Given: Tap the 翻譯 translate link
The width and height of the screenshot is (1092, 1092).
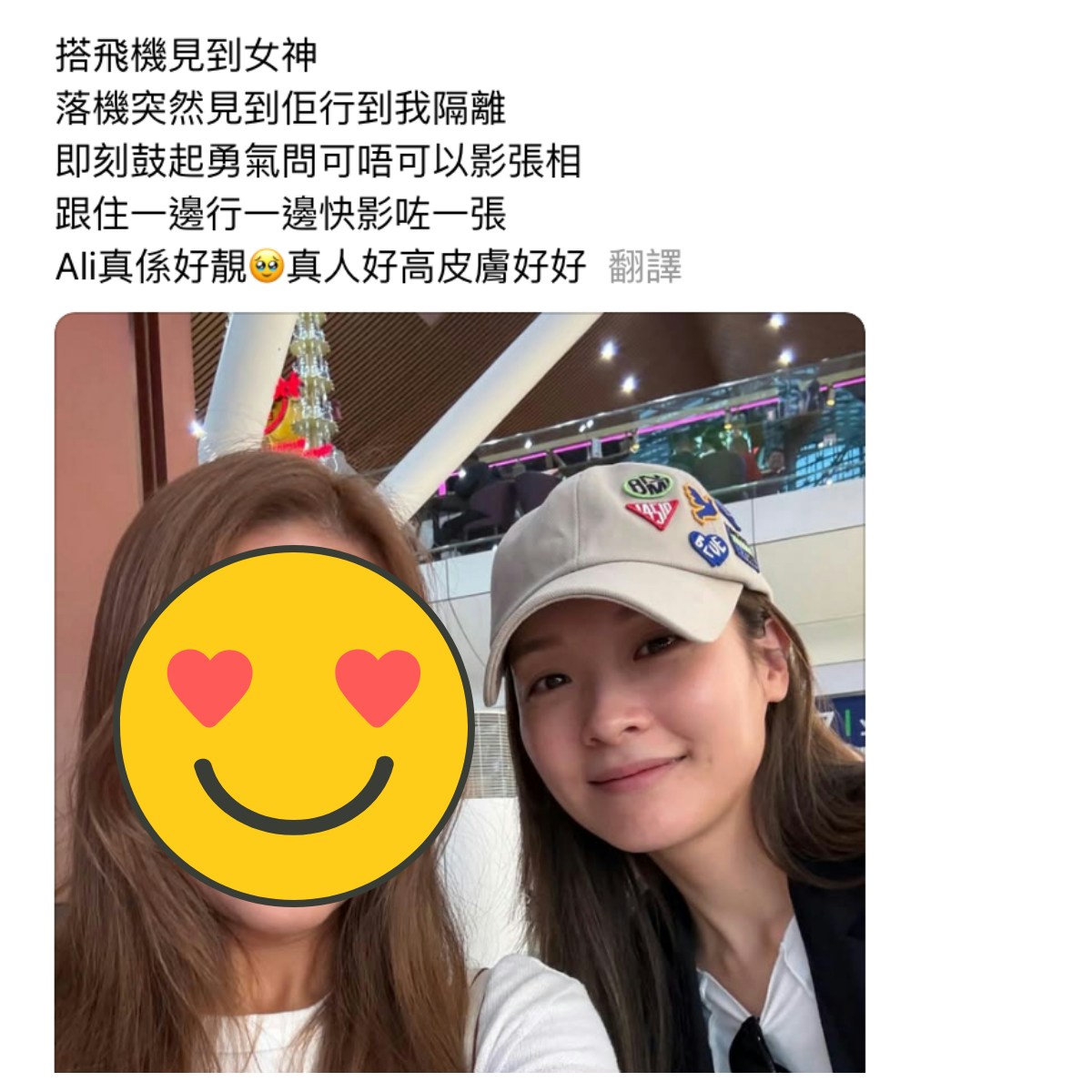Looking at the screenshot, I should point(644,268).
